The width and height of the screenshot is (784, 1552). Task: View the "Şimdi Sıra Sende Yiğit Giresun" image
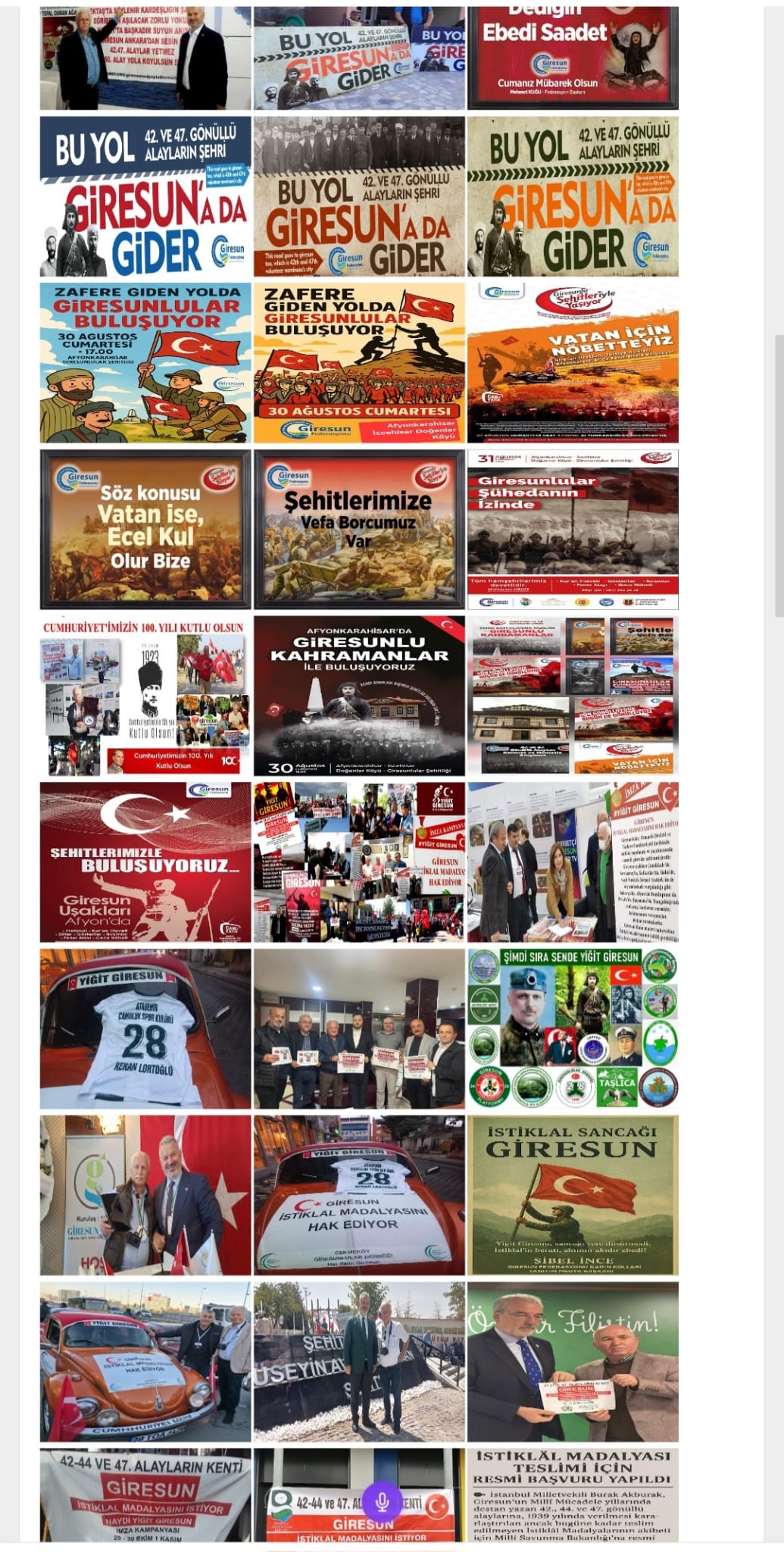573,1028
